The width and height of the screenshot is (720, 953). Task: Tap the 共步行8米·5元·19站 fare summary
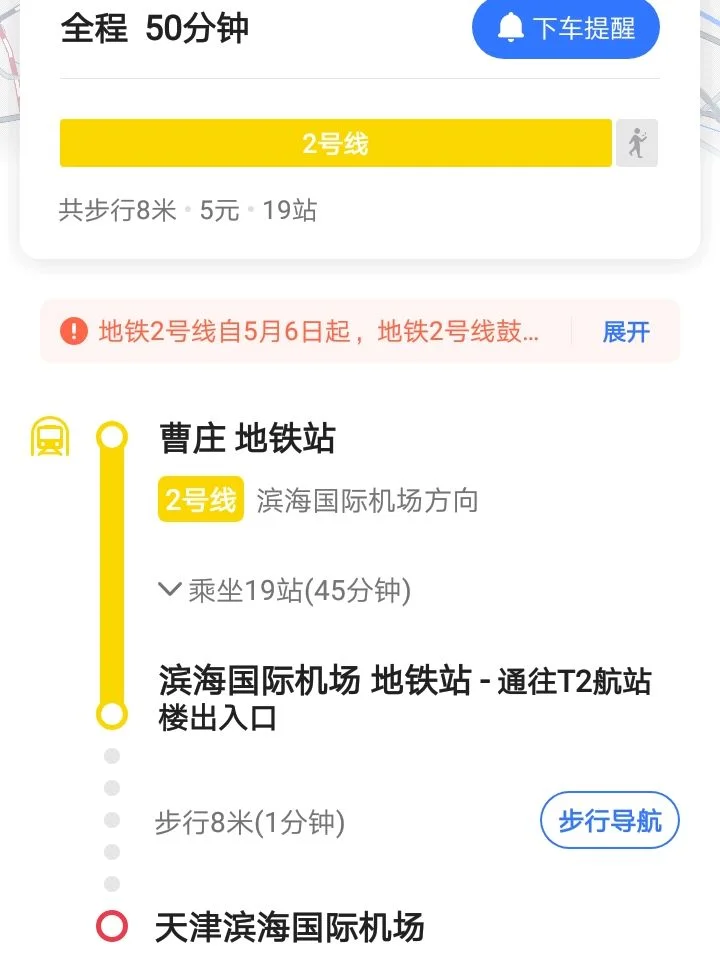tap(185, 210)
